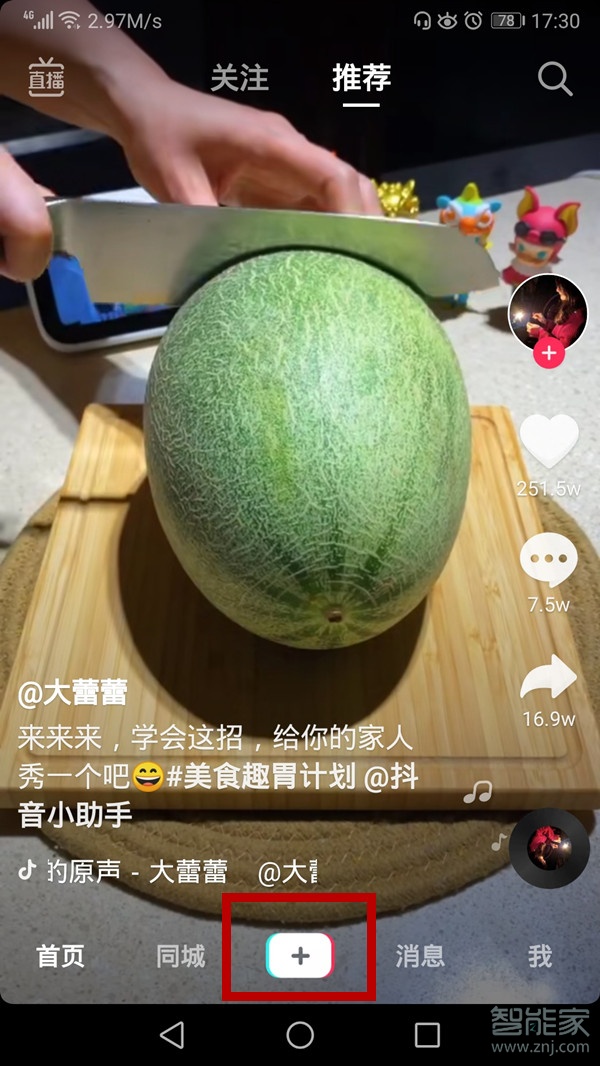Tap the system home button
Viewport: 600px width, 1066px height.
coord(300,1034)
